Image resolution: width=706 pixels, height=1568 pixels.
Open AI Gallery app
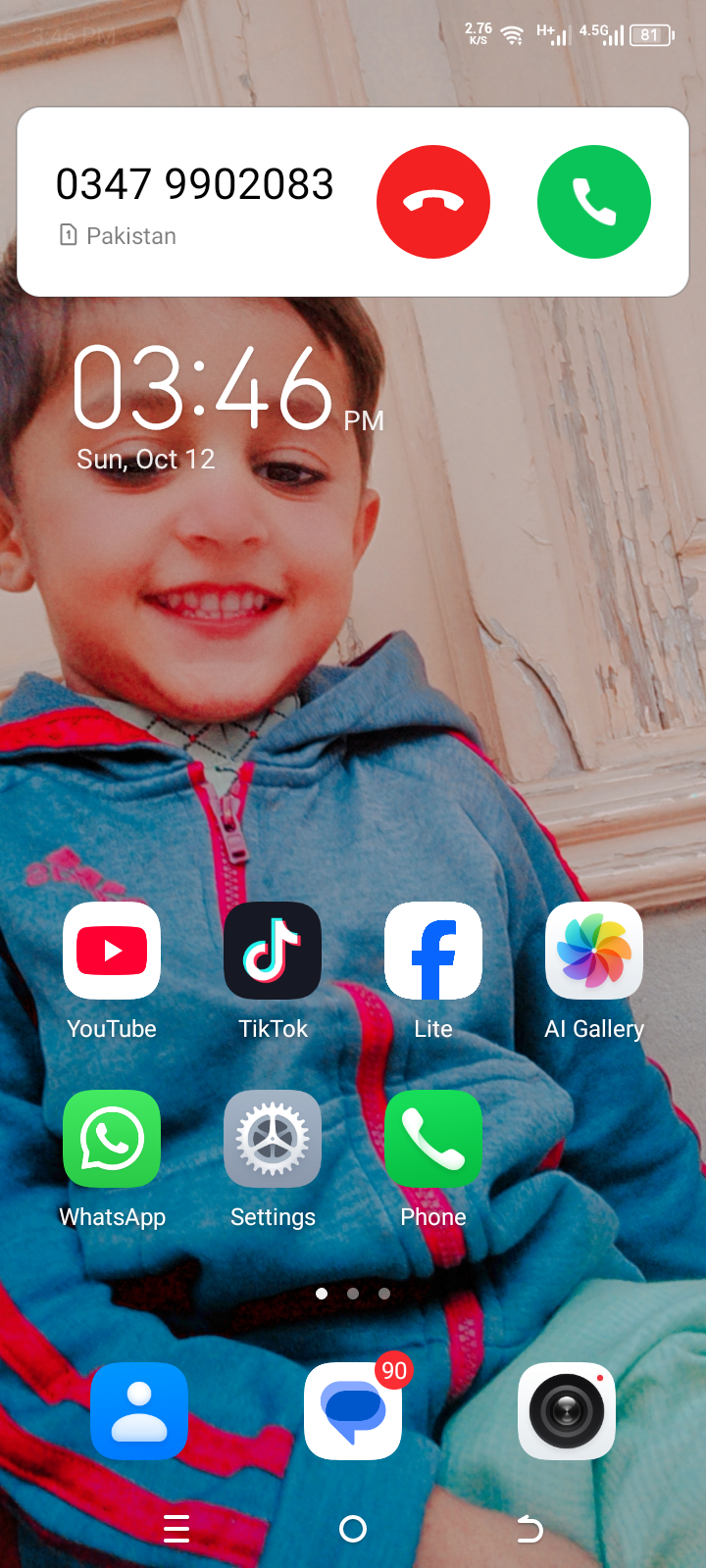(x=594, y=951)
